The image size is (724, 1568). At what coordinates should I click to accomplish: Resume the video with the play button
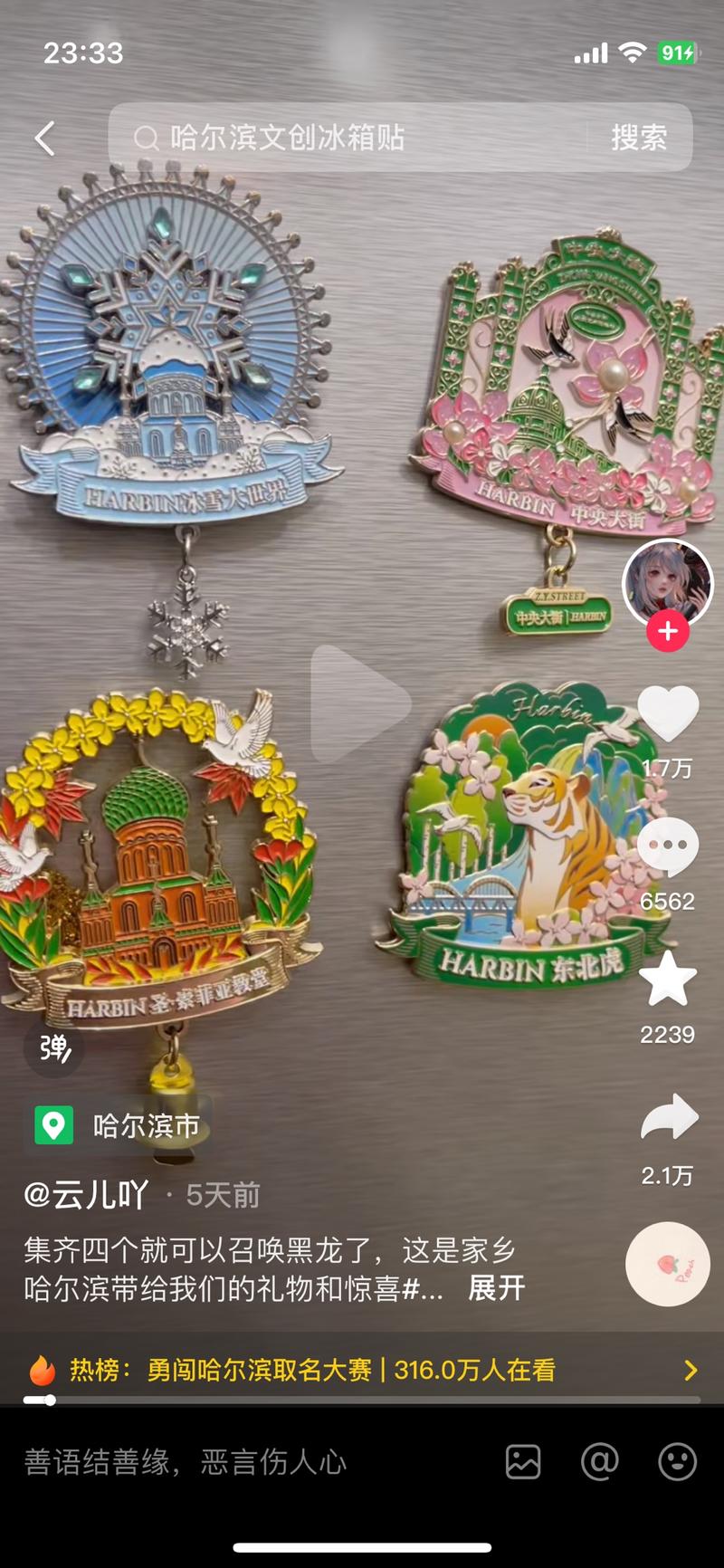pyautogui.click(x=360, y=702)
